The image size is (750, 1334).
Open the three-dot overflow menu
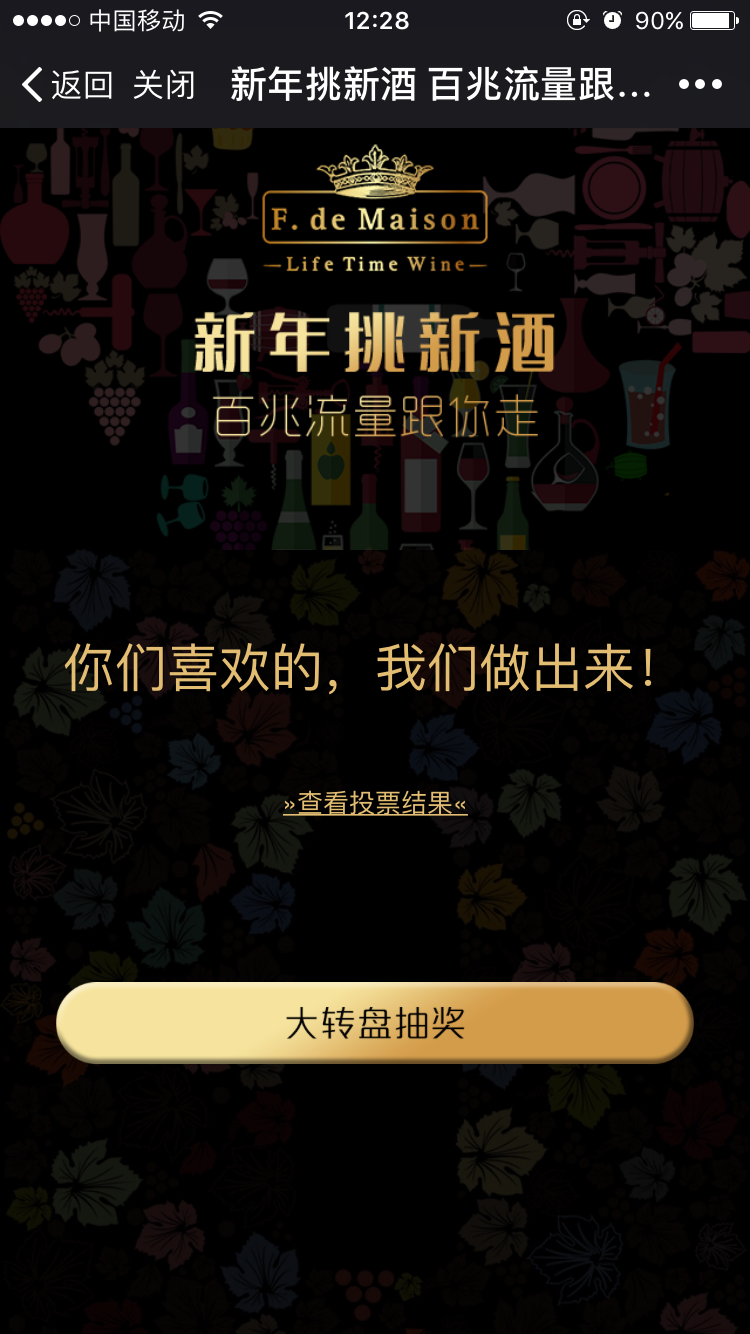point(700,86)
